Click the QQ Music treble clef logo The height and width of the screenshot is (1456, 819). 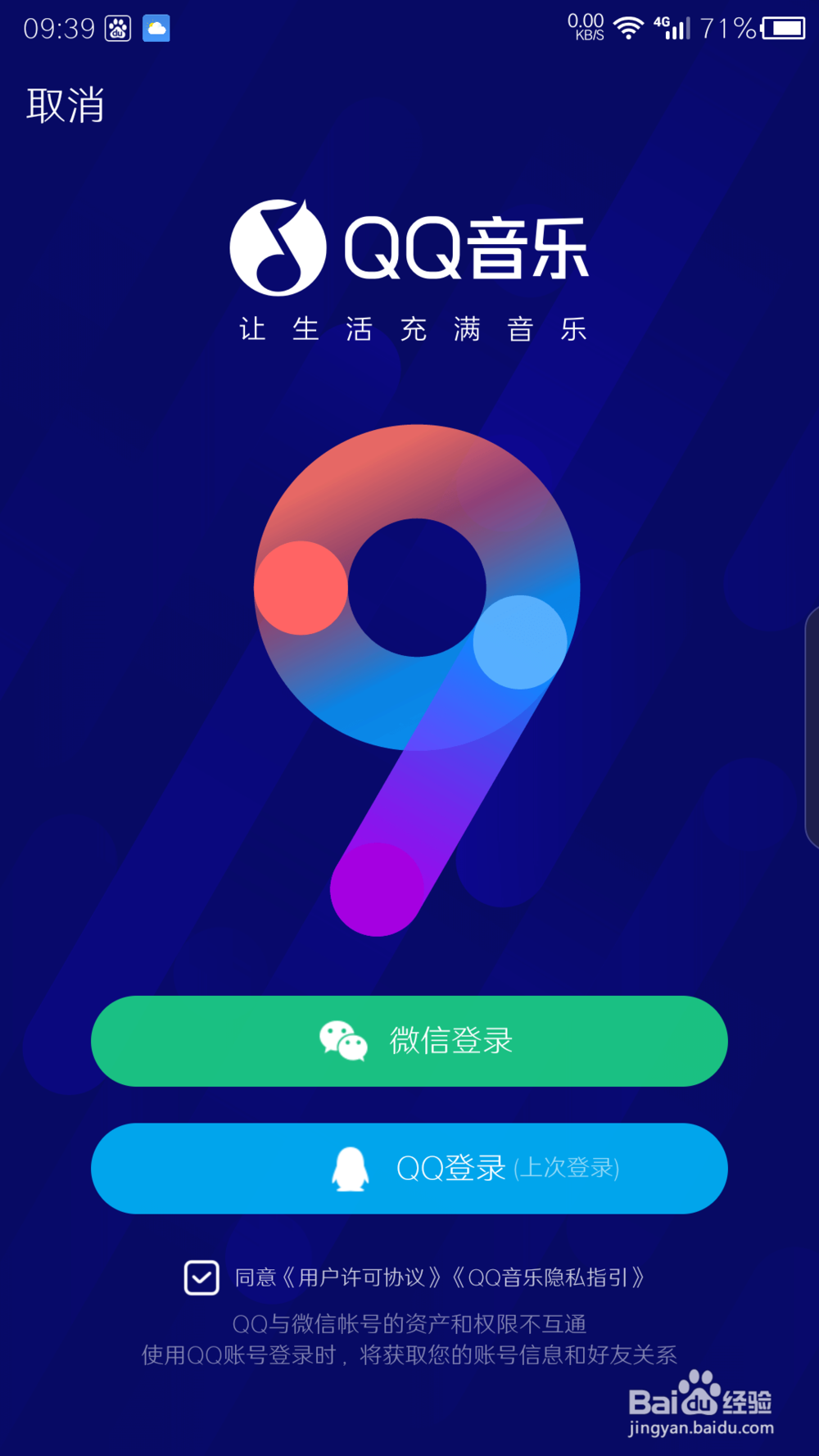click(278, 246)
